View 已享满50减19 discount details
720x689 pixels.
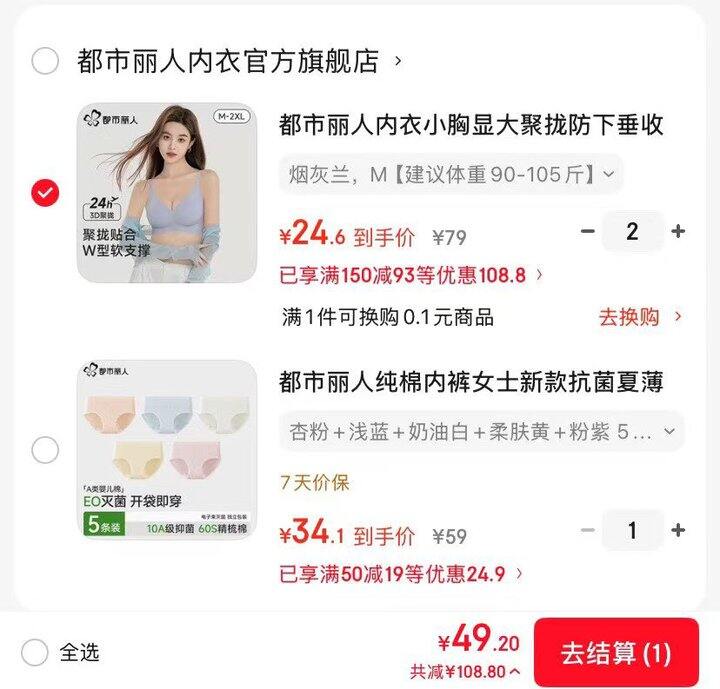coord(401,574)
